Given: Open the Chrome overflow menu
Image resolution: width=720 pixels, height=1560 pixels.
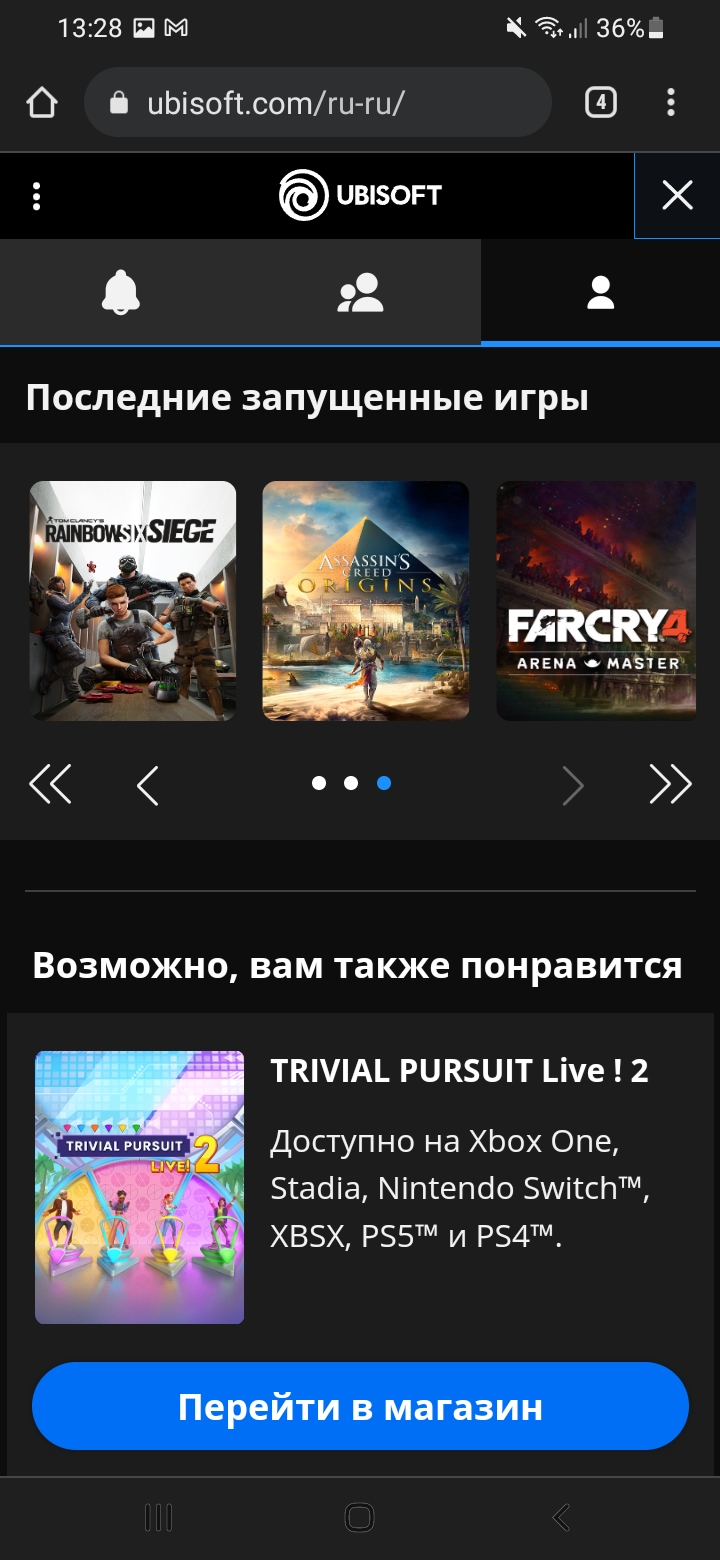Looking at the screenshot, I should click(x=670, y=103).
